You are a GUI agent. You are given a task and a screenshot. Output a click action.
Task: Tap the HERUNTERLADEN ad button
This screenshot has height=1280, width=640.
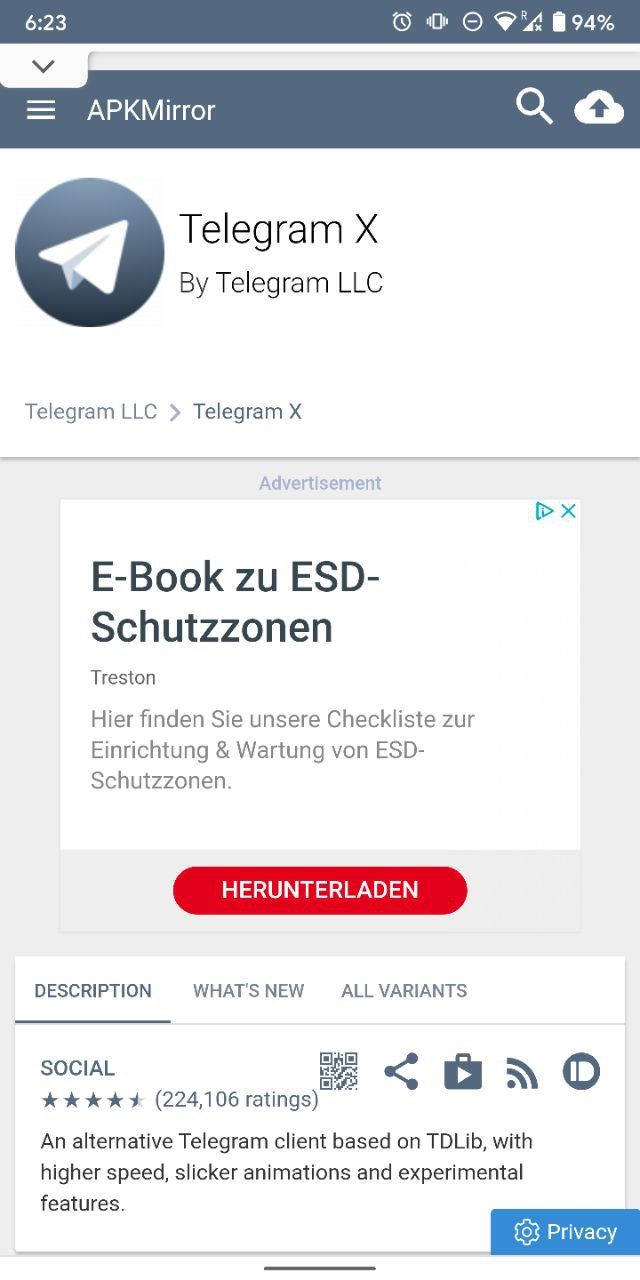[x=320, y=890]
